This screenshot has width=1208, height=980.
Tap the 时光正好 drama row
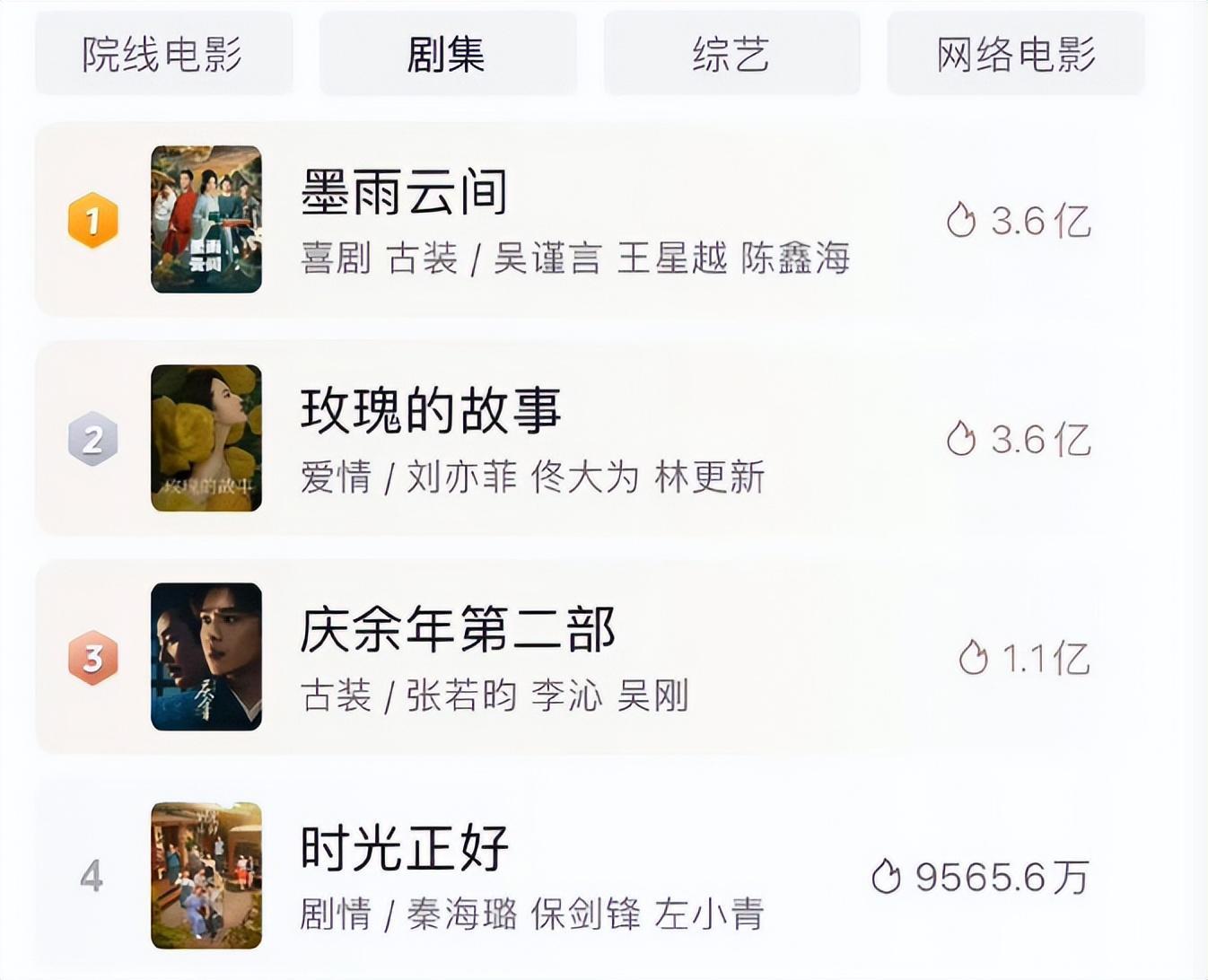404,849
